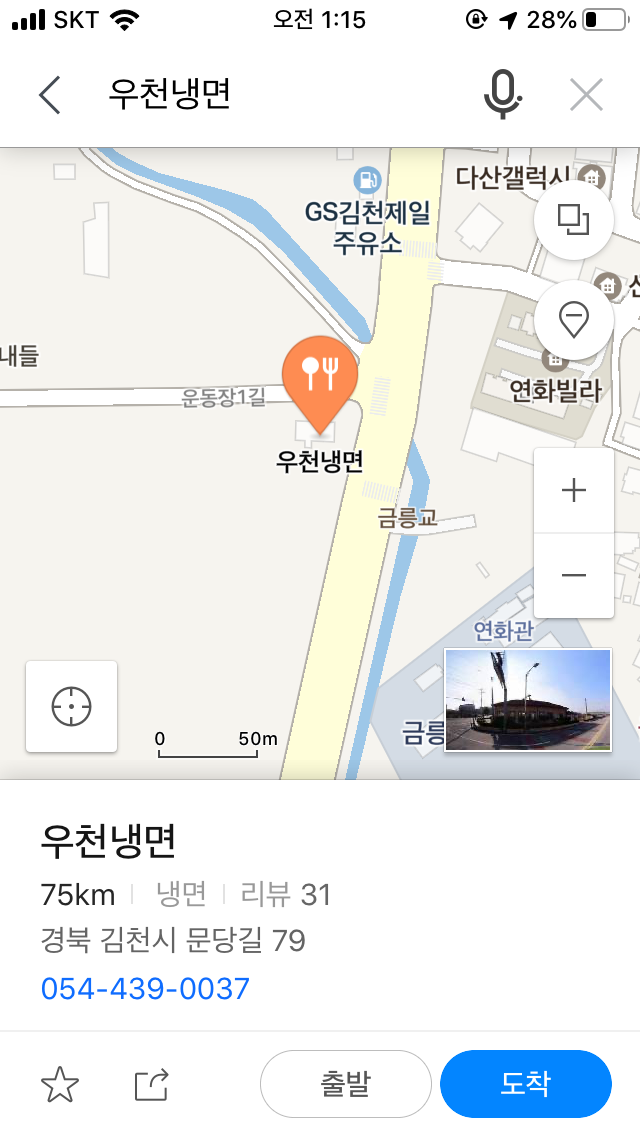Viewport: 640px width, 1136px height.
Task: Save 우천냉면 to favorites with the star
Action: click(60, 1084)
